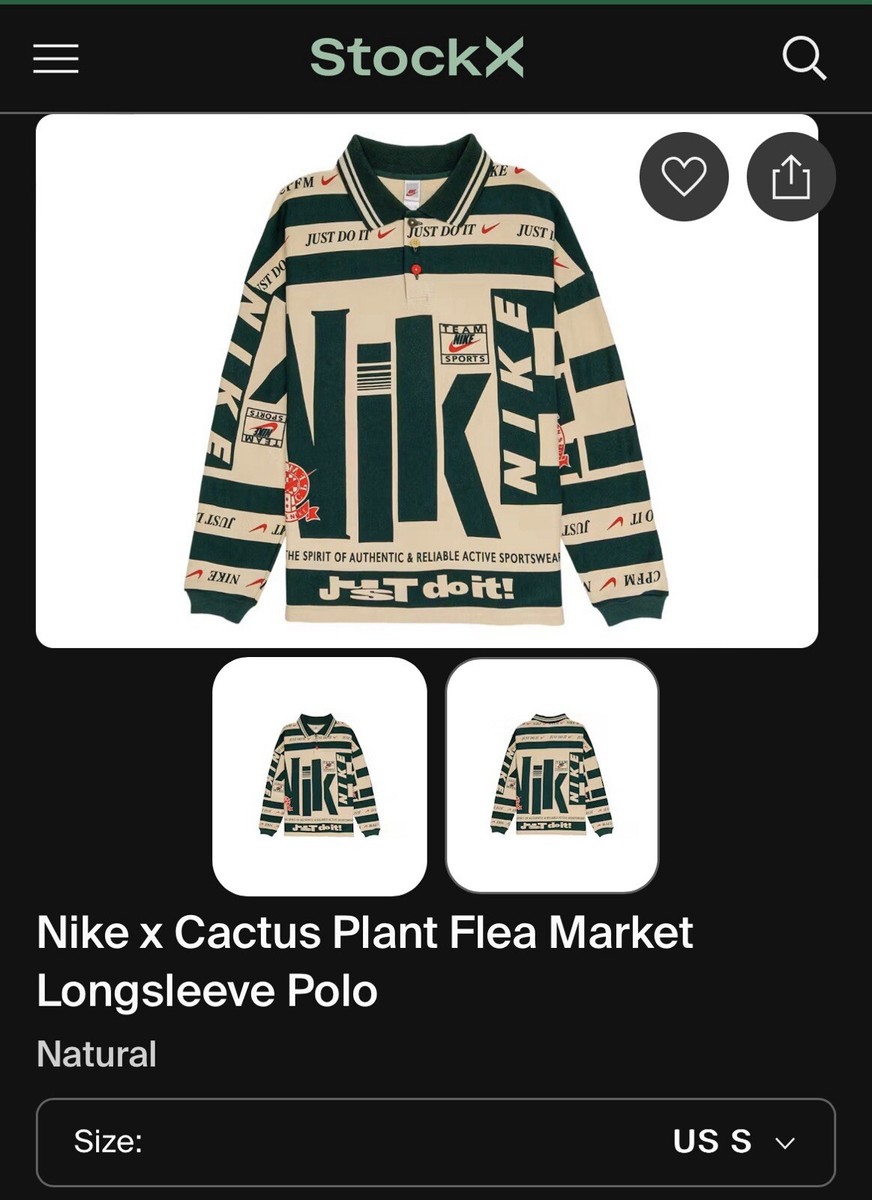Image resolution: width=872 pixels, height=1200 pixels.
Task: Expand the Size dropdown showing US S
Action: click(436, 1142)
